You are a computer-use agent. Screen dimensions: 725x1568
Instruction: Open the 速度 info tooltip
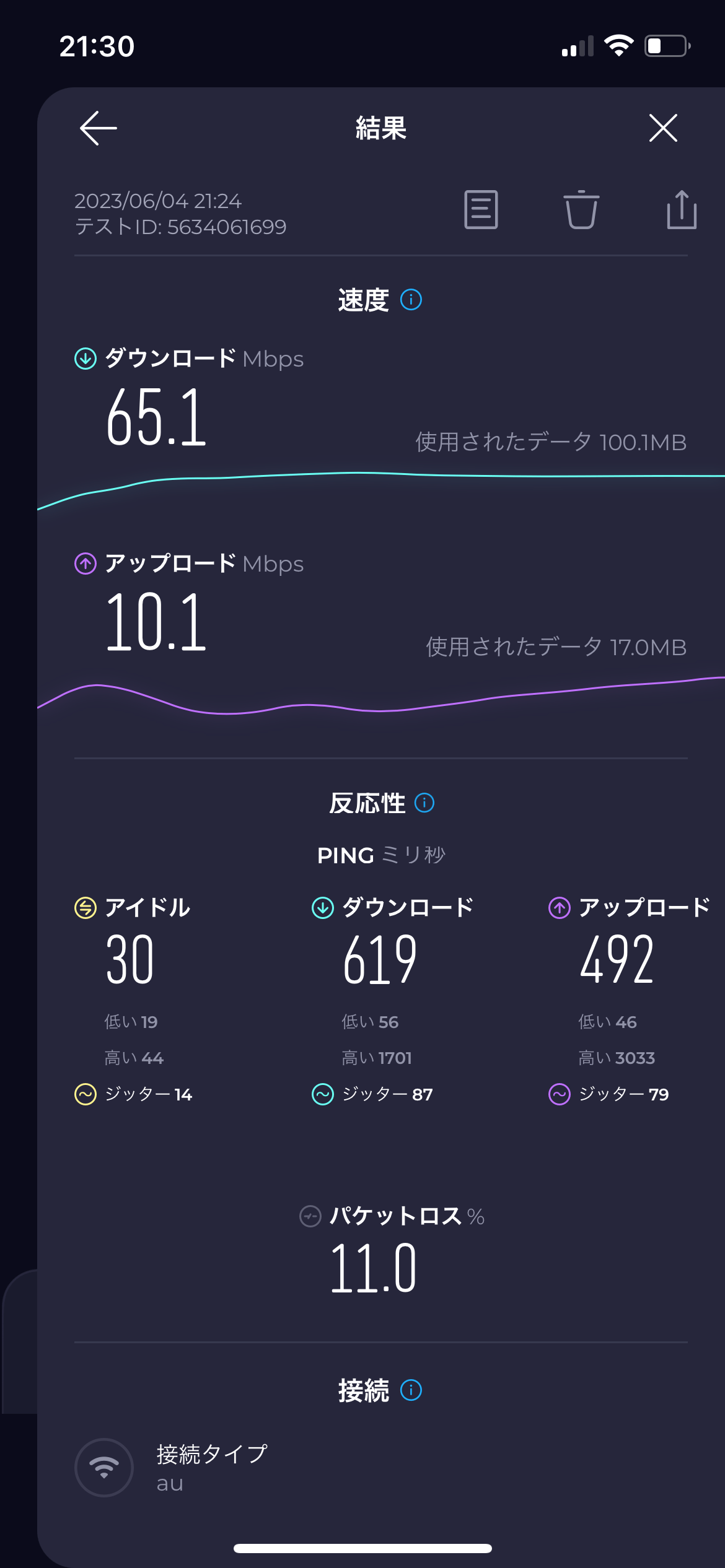pyautogui.click(x=411, y=300)
